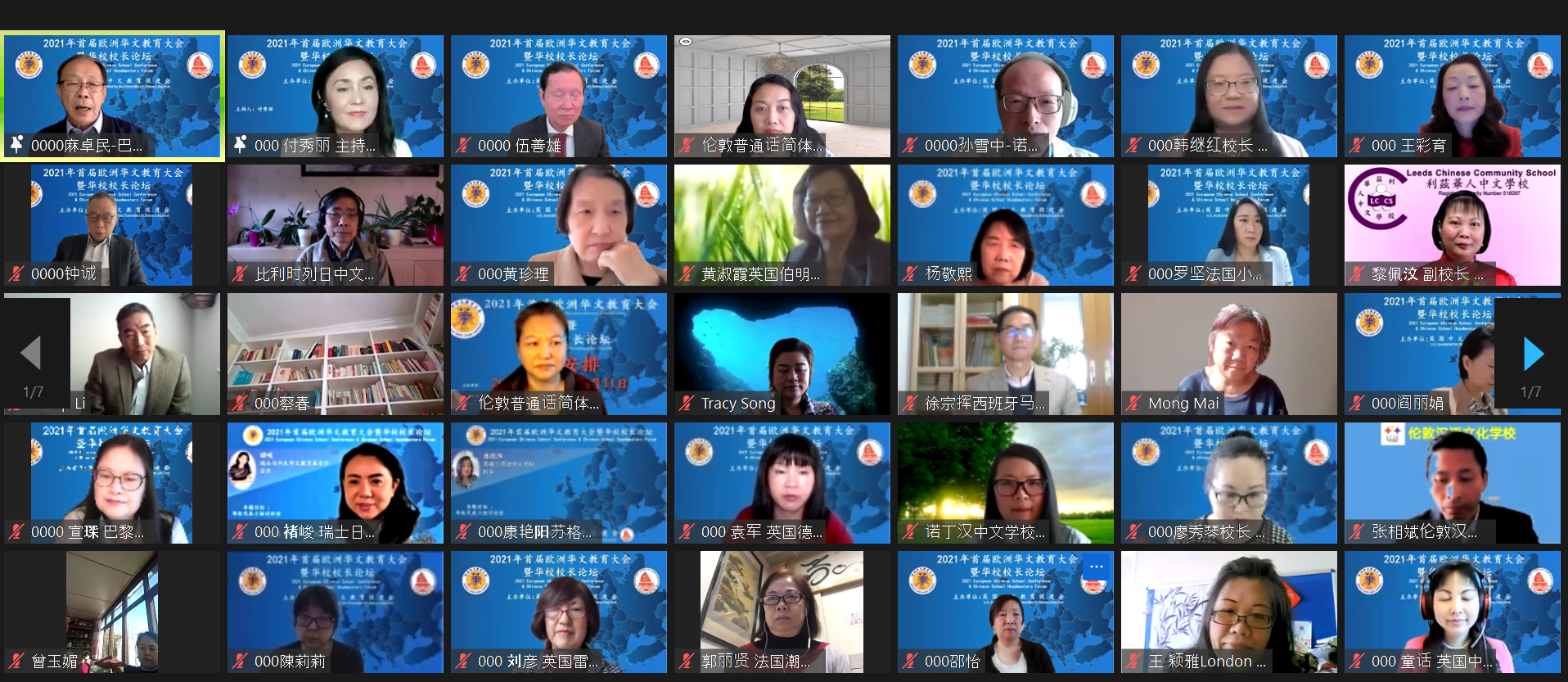Go to previous page of participants

pos(31,353)
